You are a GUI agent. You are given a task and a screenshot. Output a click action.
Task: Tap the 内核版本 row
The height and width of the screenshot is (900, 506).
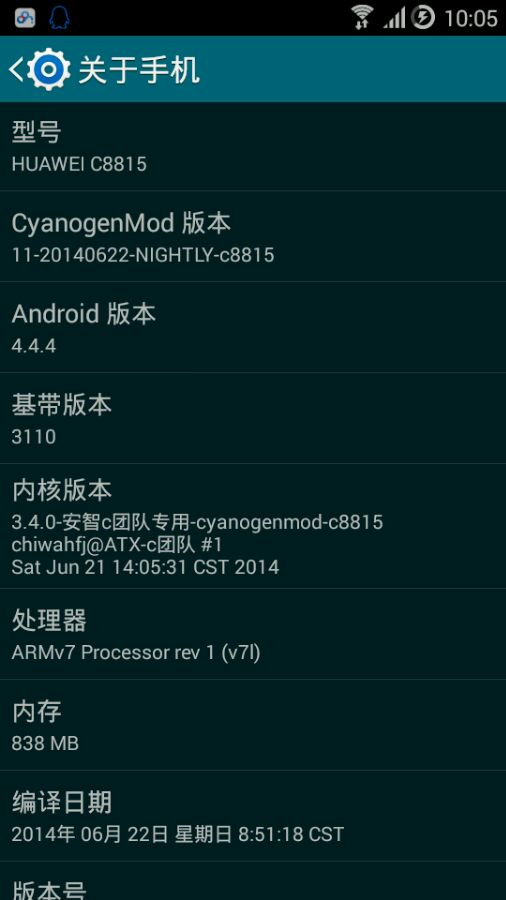[253, 526]
